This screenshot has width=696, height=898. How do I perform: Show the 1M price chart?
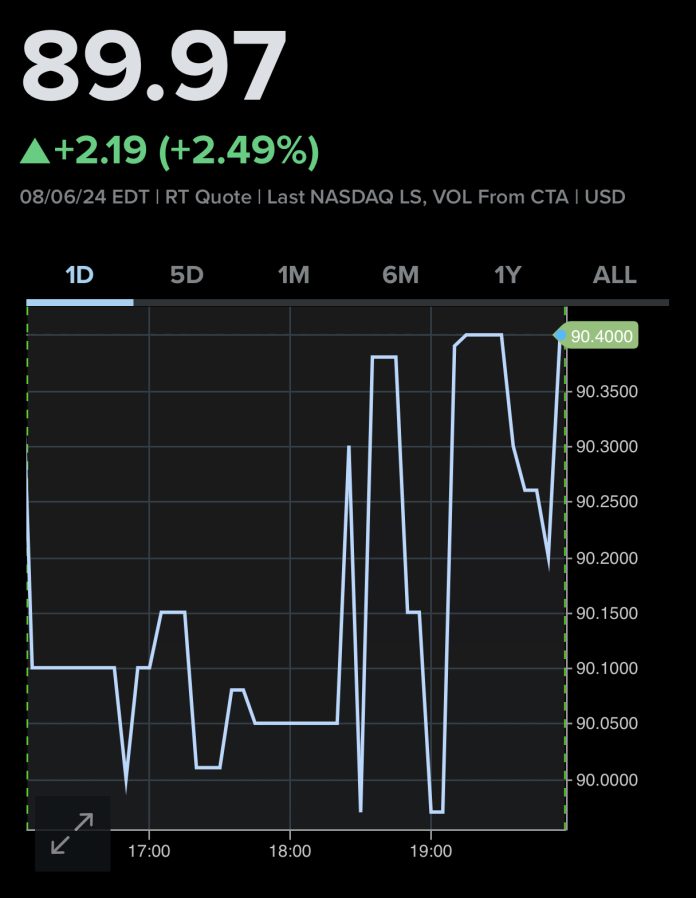pyautogui.click(x=293, y=275)
